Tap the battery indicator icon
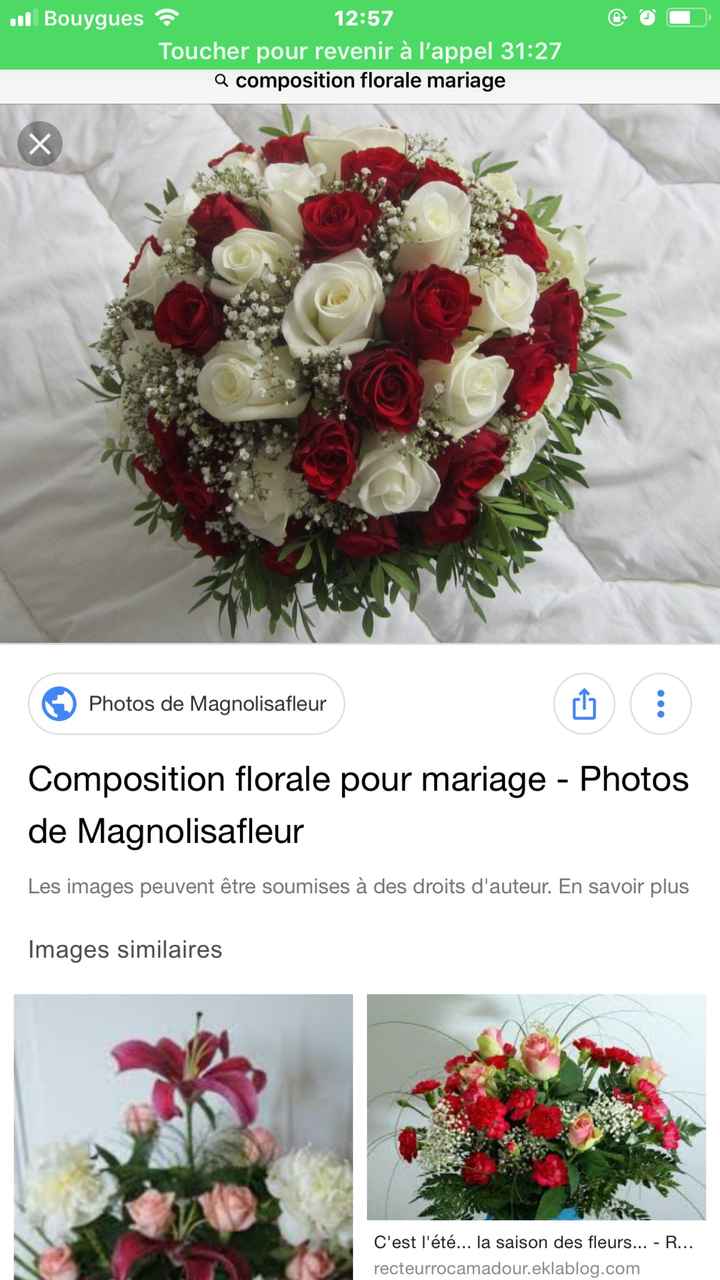This screenshot has height=1280, width=720. [684, 16]
